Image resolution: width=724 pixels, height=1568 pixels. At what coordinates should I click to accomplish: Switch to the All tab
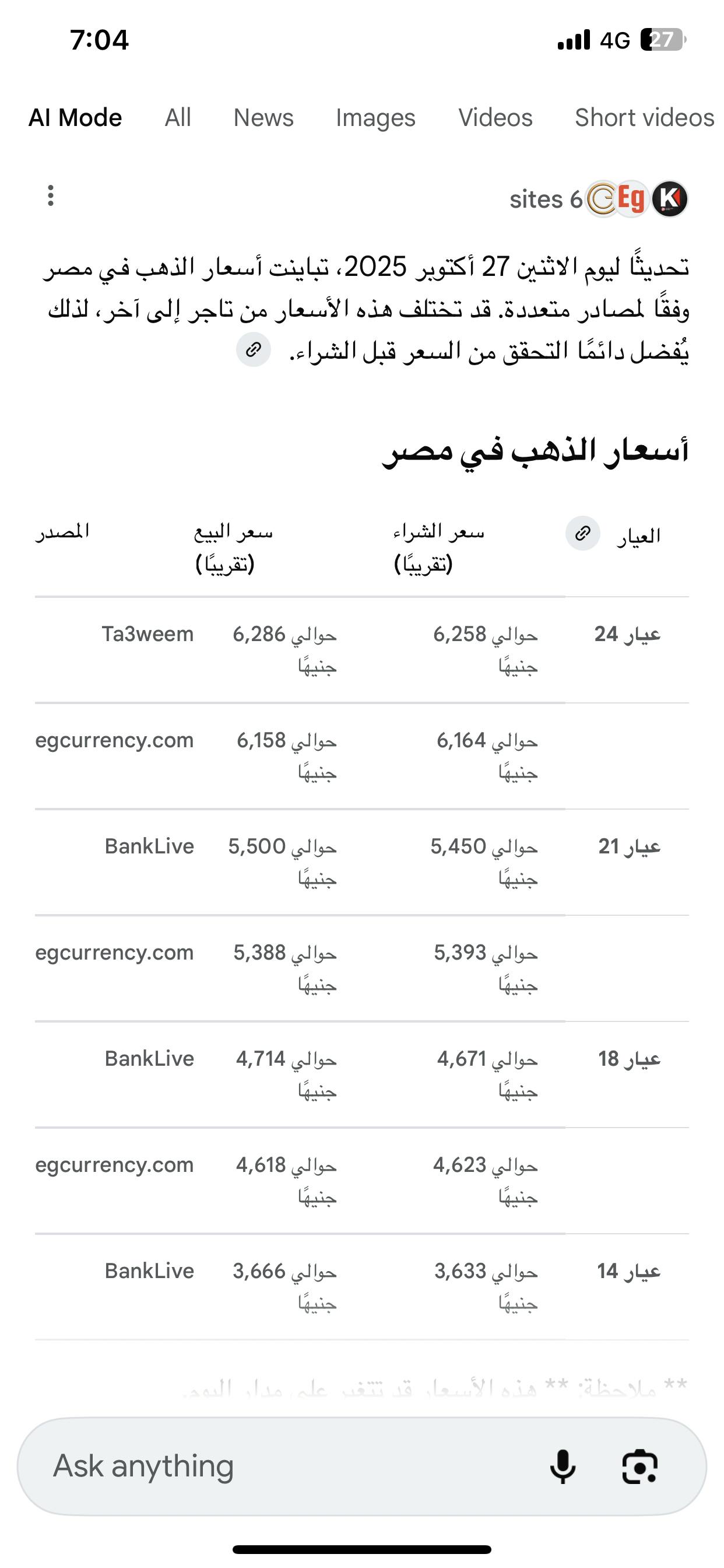tap(178, 117)
